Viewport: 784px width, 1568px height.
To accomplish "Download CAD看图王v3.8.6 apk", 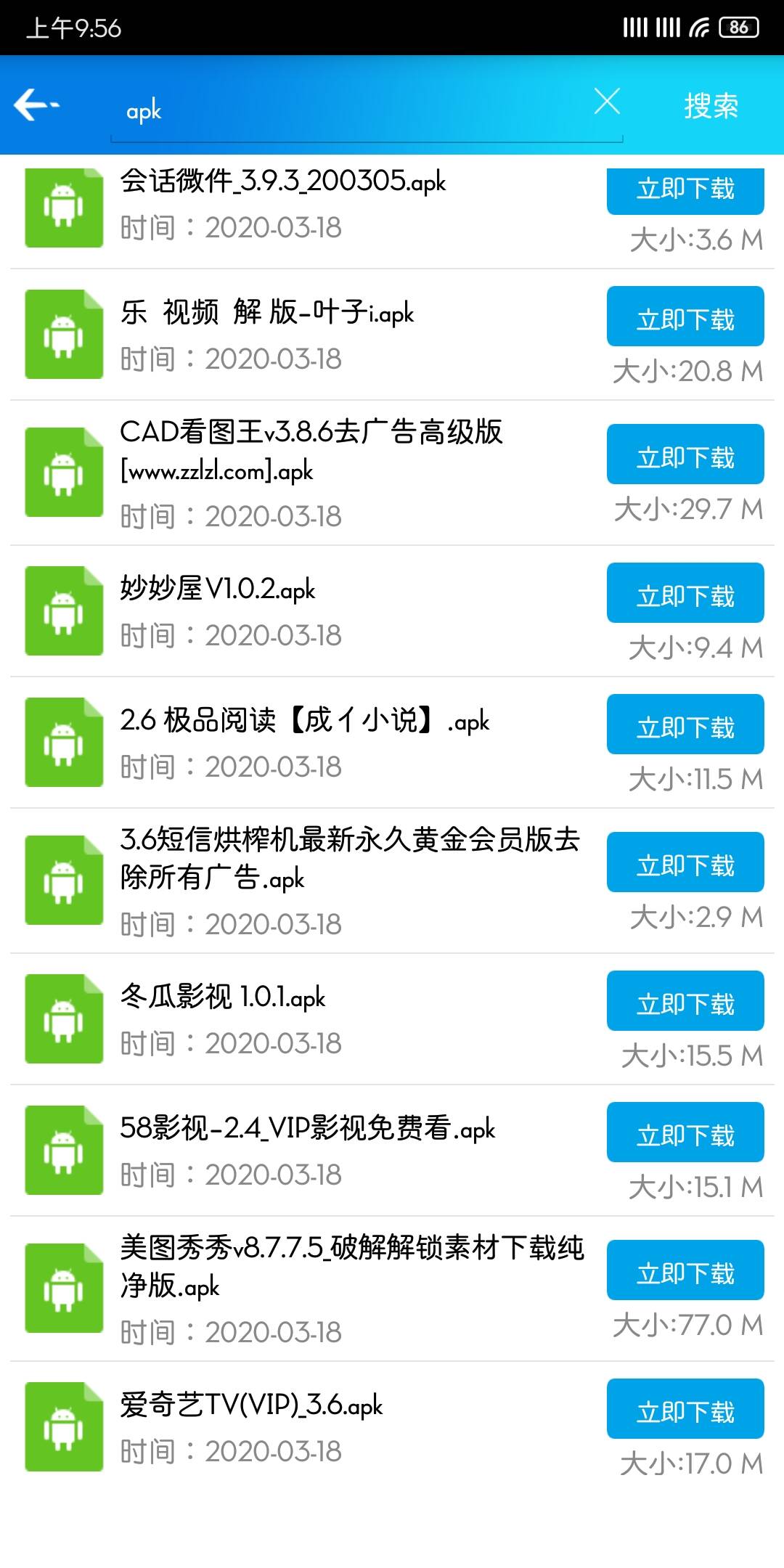I will coord(685,454).
